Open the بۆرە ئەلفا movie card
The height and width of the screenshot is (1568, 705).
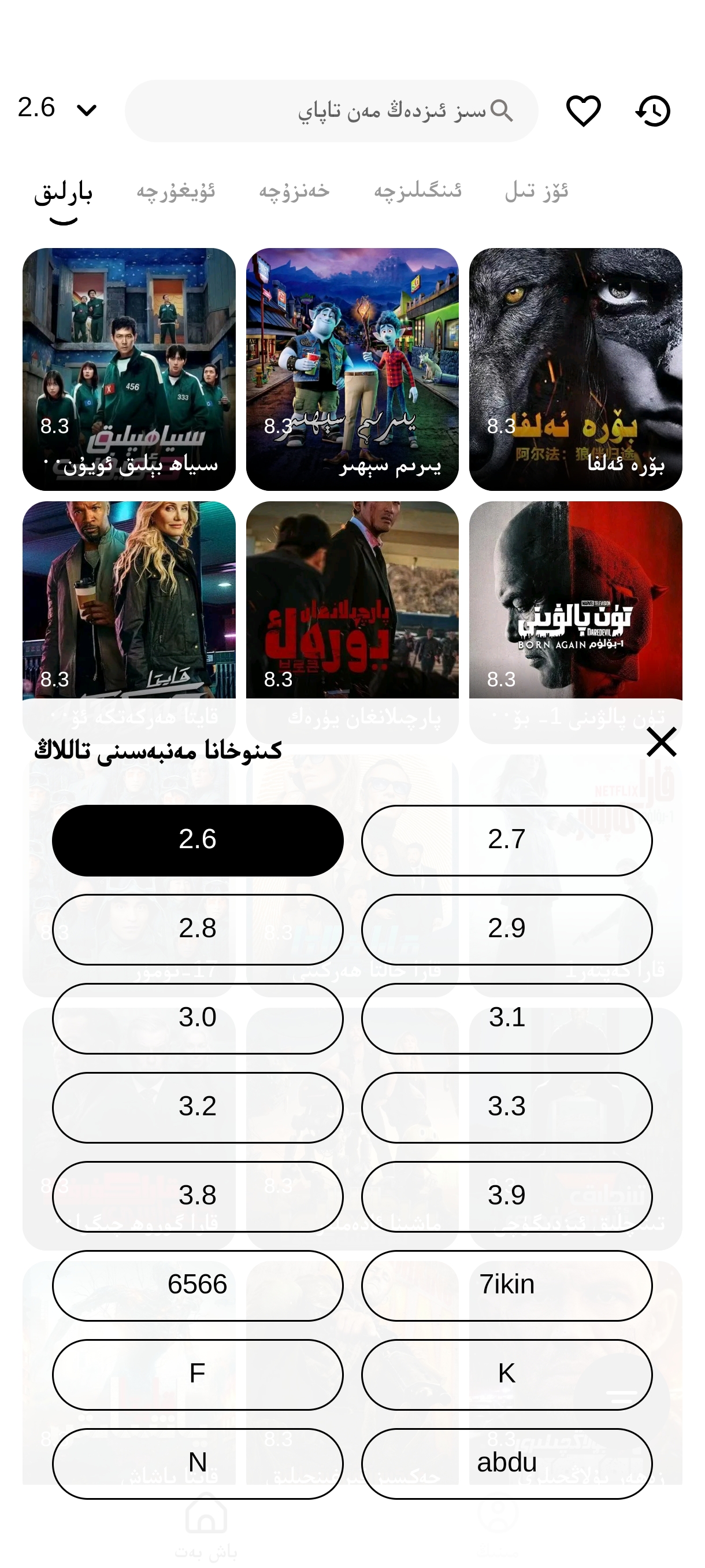[575, 368]
